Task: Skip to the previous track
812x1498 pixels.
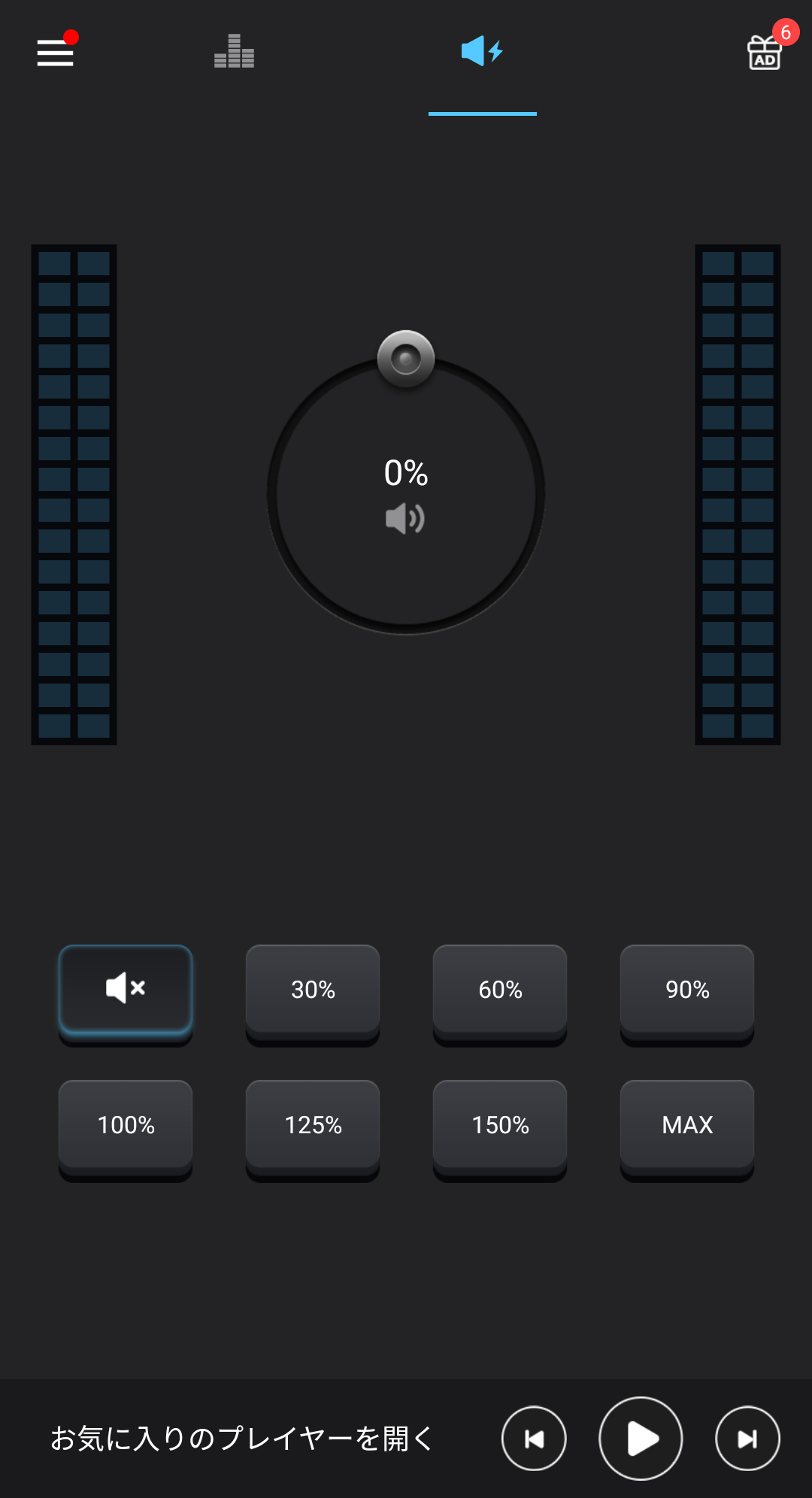Action: pos(534,1439)
